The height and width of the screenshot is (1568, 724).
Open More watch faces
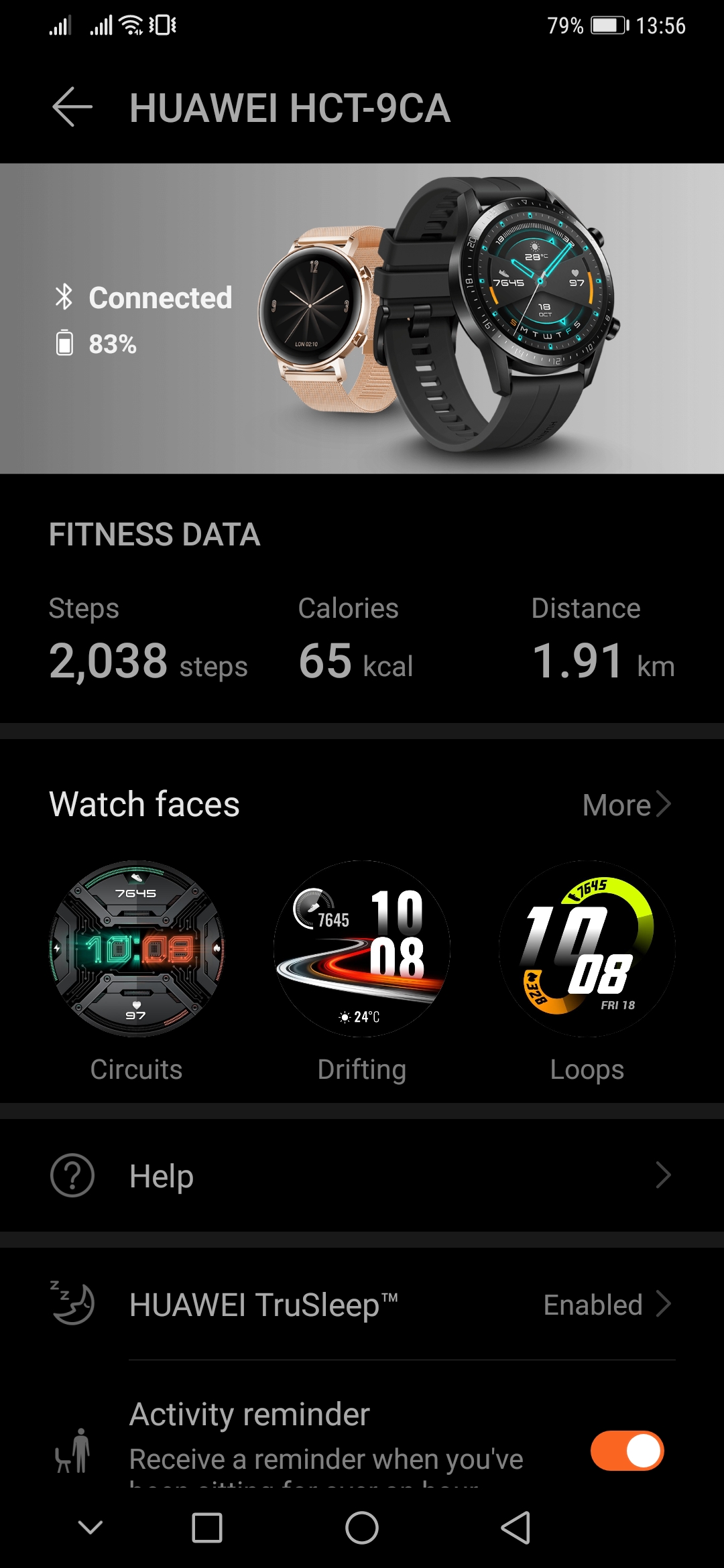[x=626, y=804]
